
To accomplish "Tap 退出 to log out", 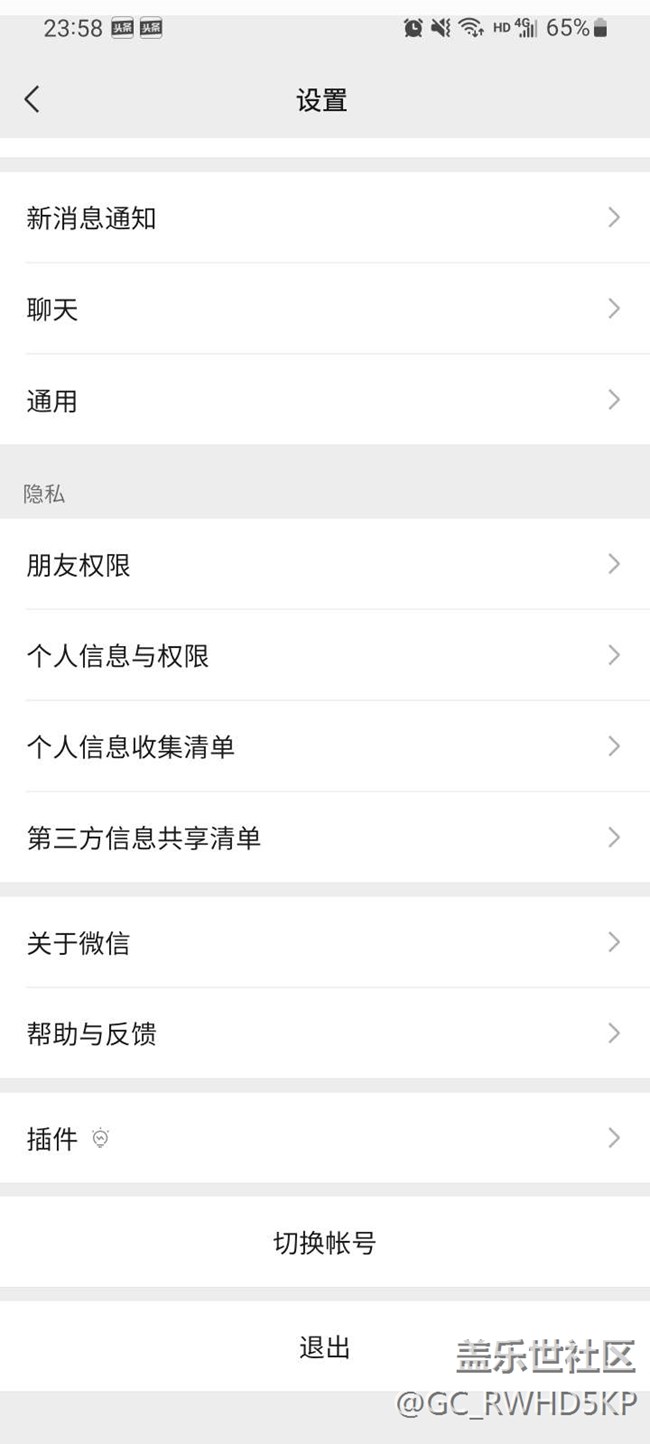I will (x=325, y=1347).
